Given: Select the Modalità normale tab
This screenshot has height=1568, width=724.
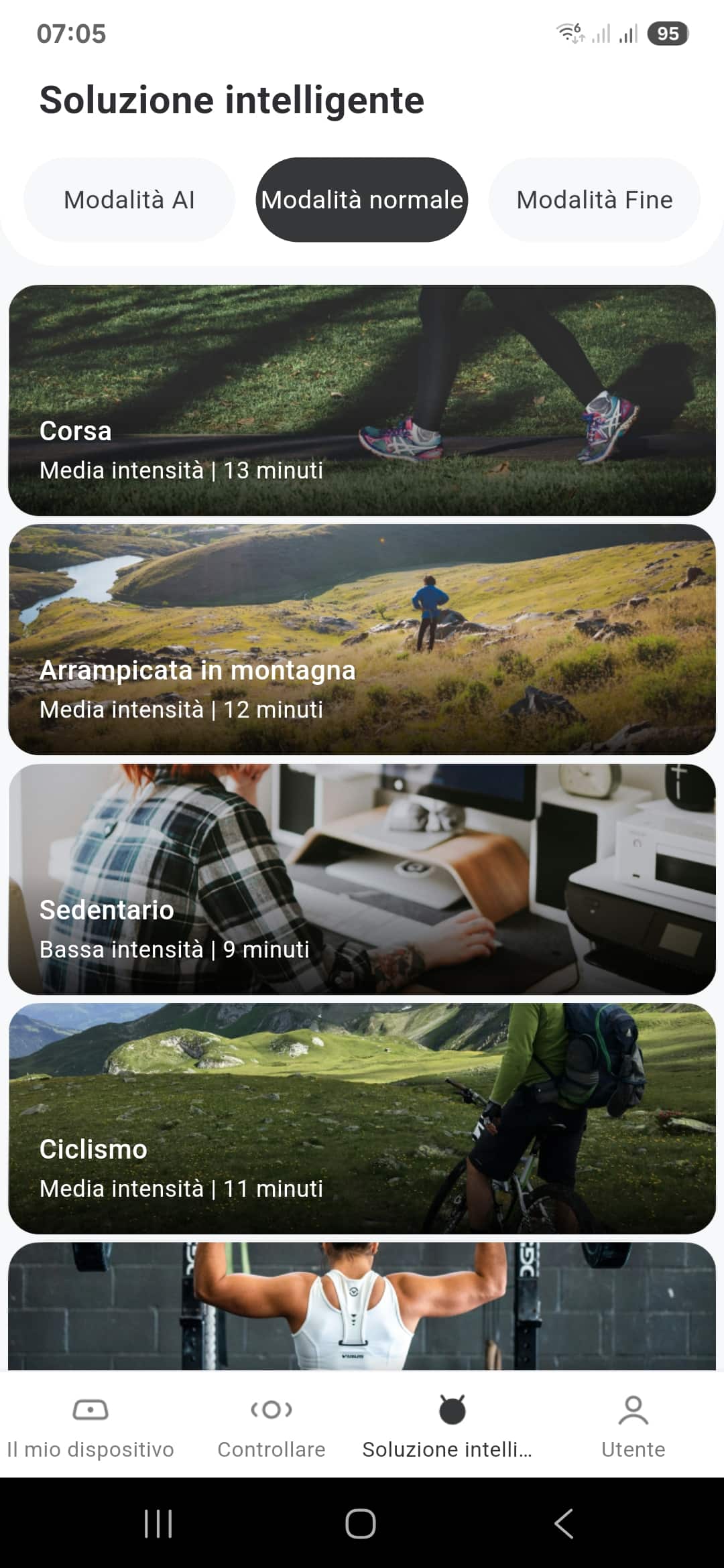Looking at the screenshot, I should (x=362, y=199).
